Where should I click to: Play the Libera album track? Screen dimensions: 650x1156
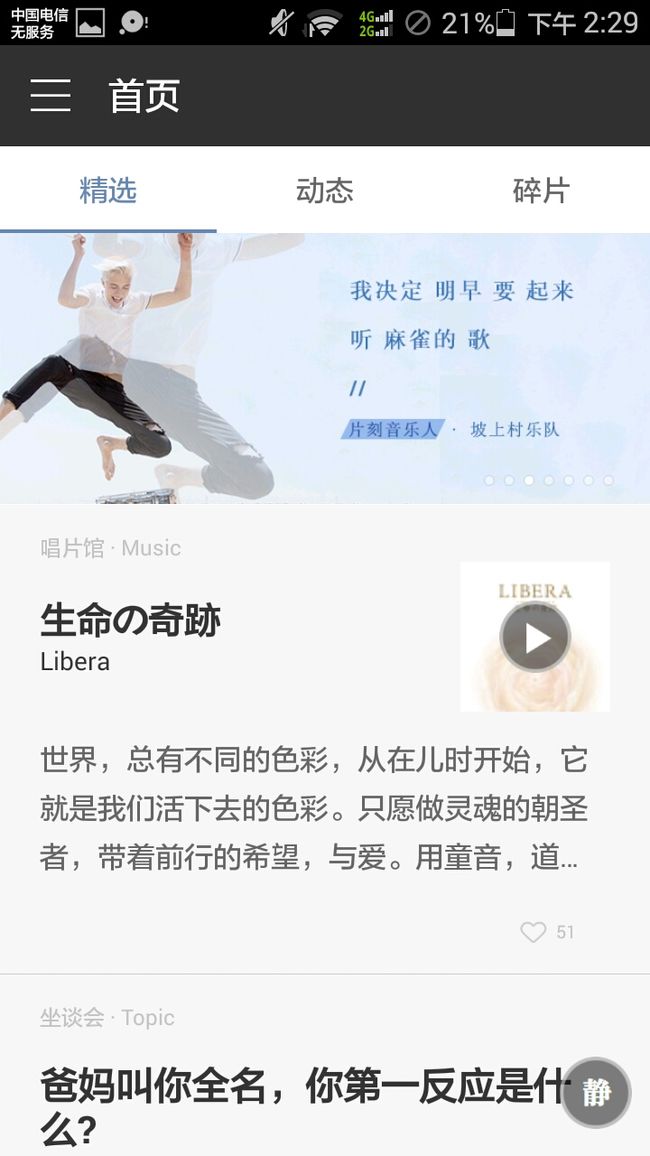click(x=535, y=638)
